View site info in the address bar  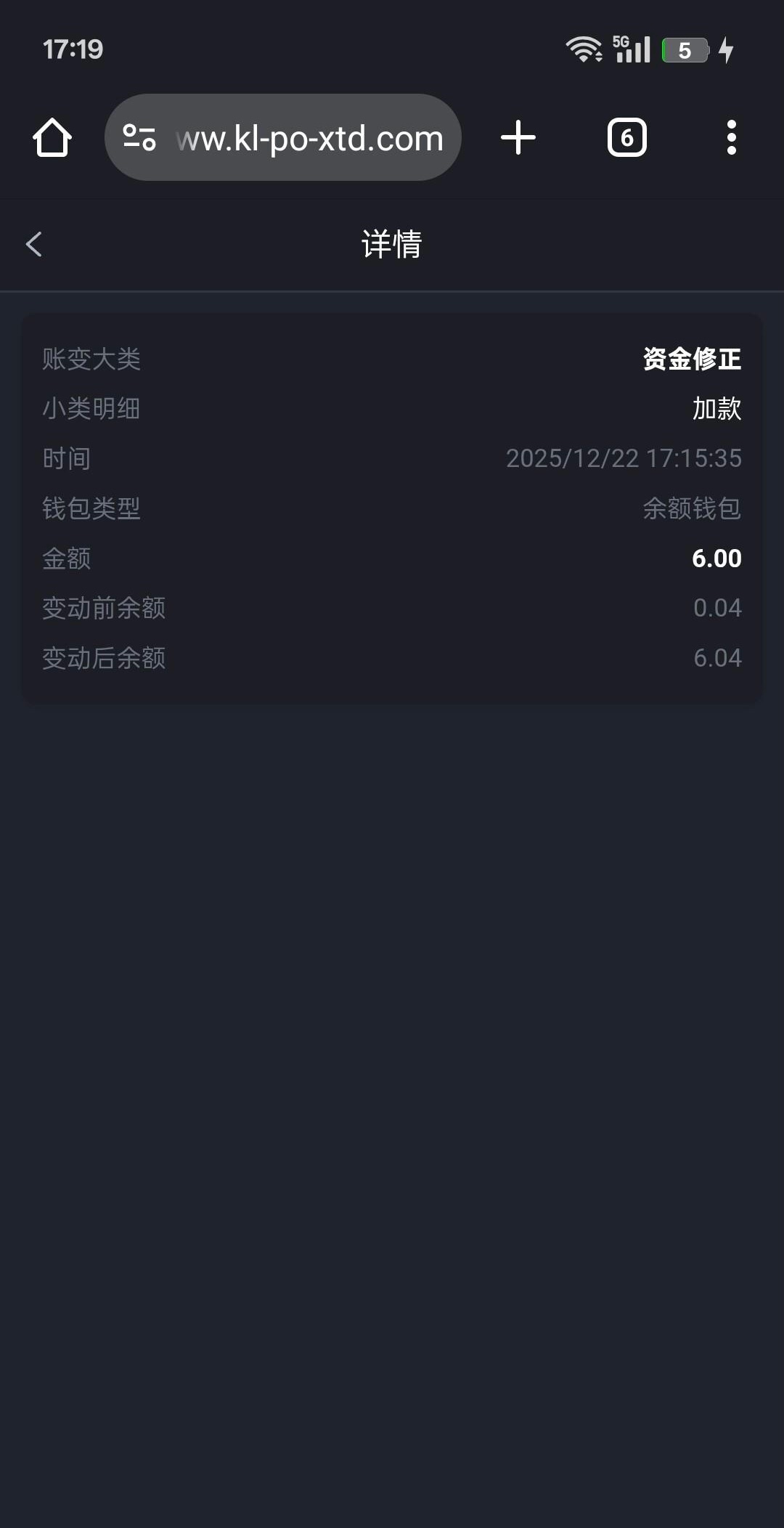coord(139,137)
